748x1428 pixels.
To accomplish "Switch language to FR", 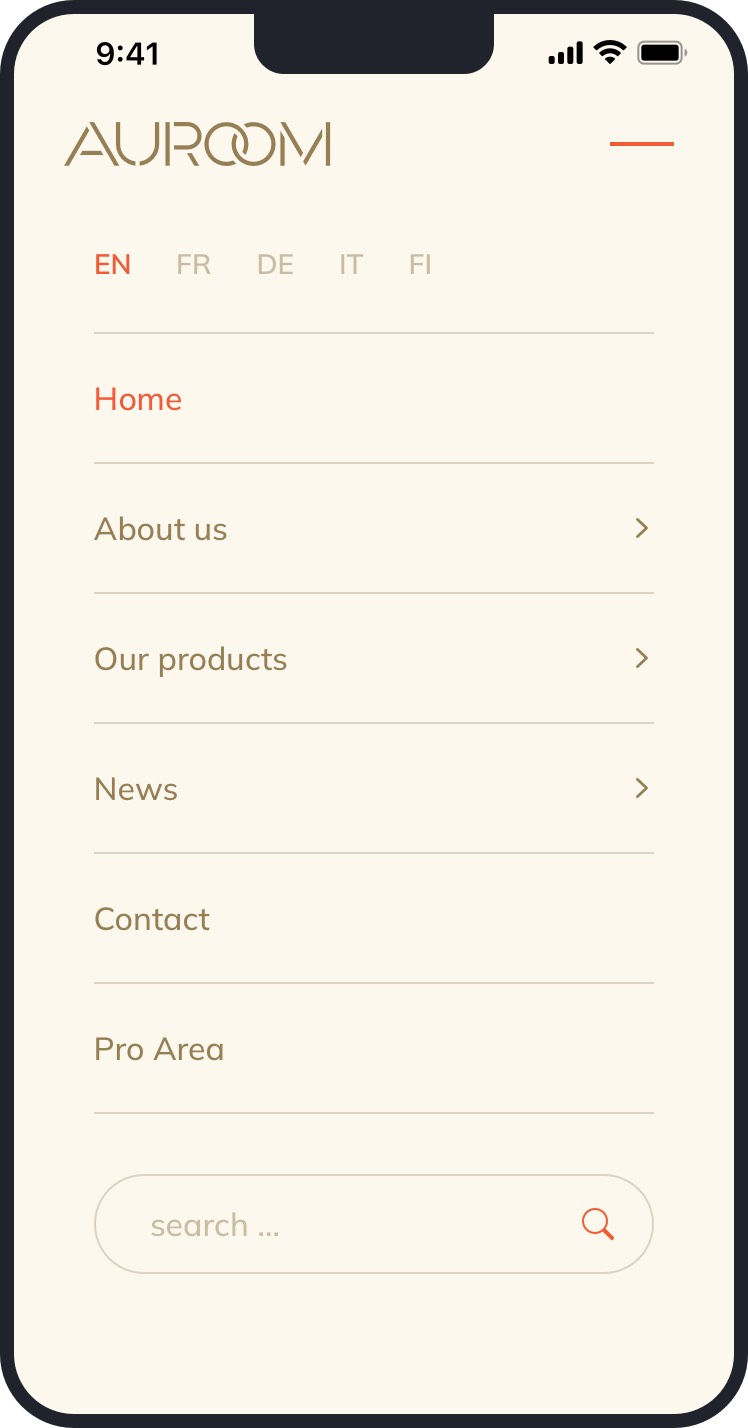I will point(194,265).
